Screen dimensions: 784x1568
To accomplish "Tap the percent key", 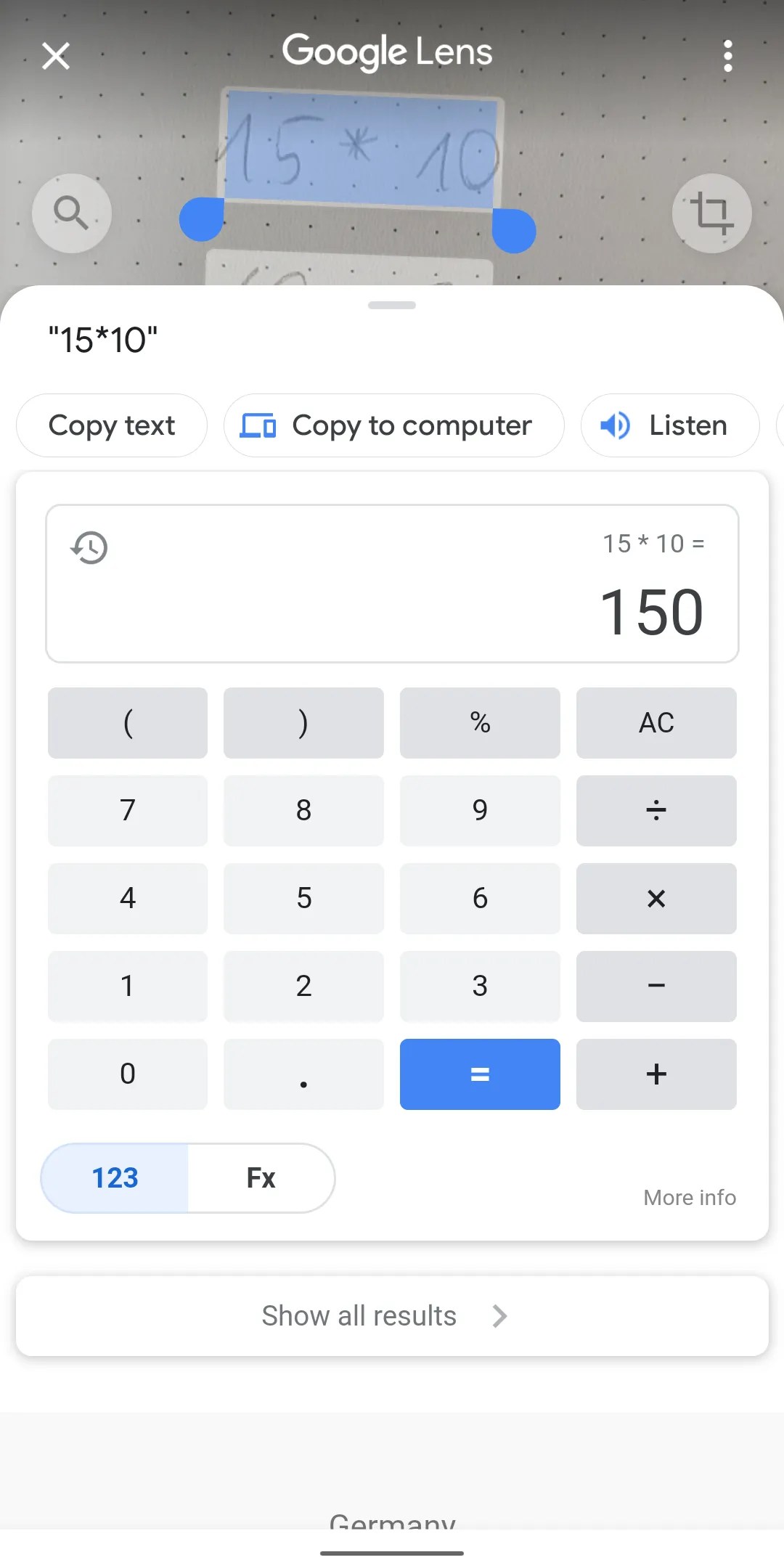I will 479,722.
